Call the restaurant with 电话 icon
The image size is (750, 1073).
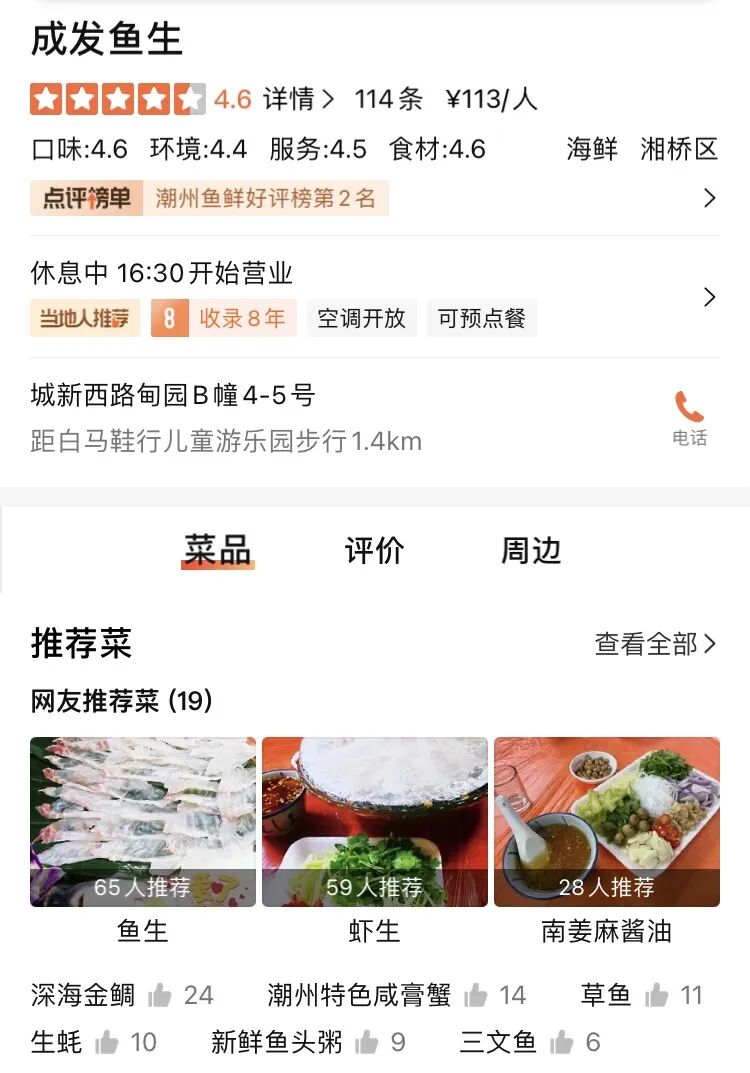689,417
